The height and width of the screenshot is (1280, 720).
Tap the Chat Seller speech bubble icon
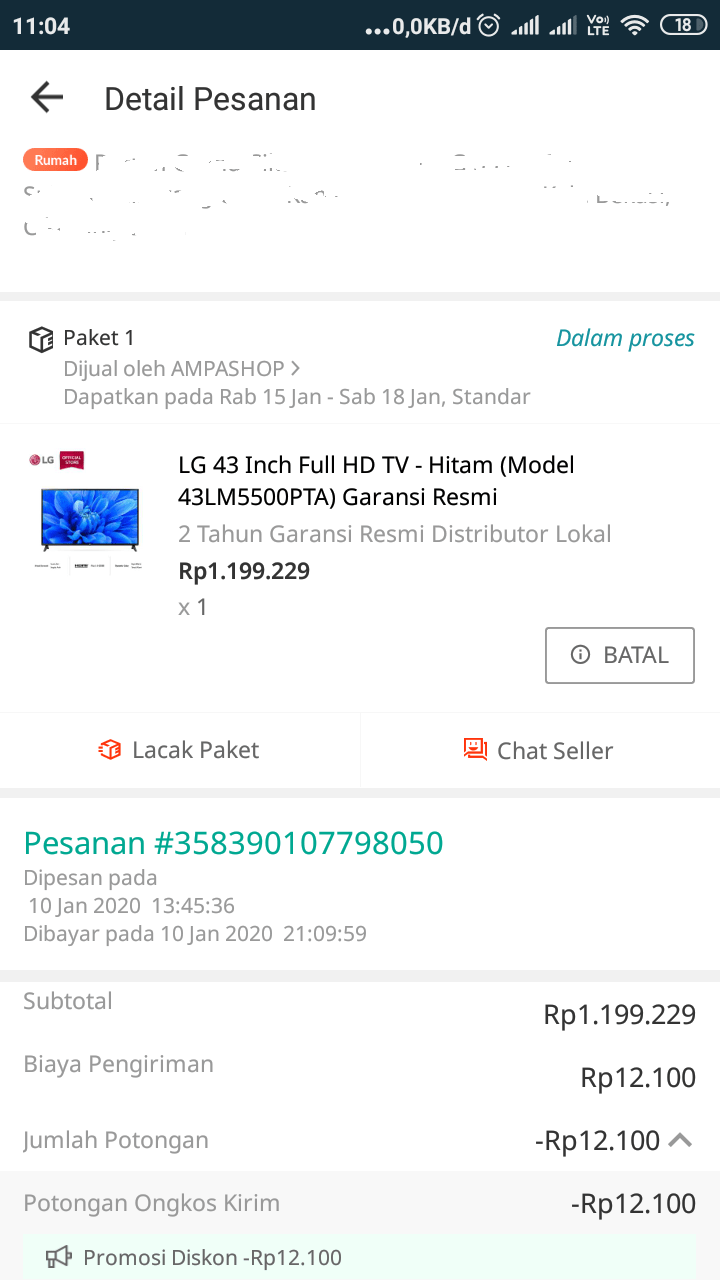click(x=474, y=748)
